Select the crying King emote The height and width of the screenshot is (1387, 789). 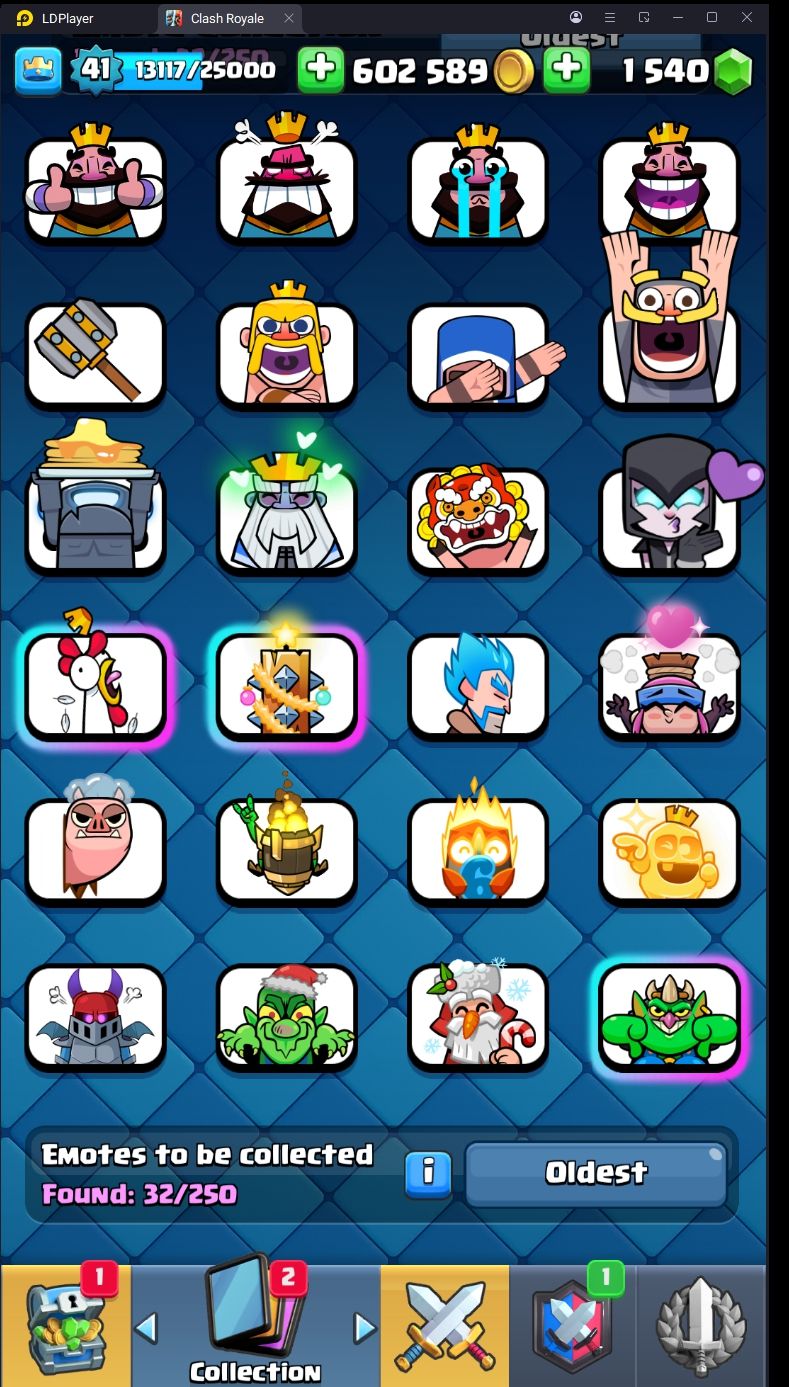click(x=478, y=181)
